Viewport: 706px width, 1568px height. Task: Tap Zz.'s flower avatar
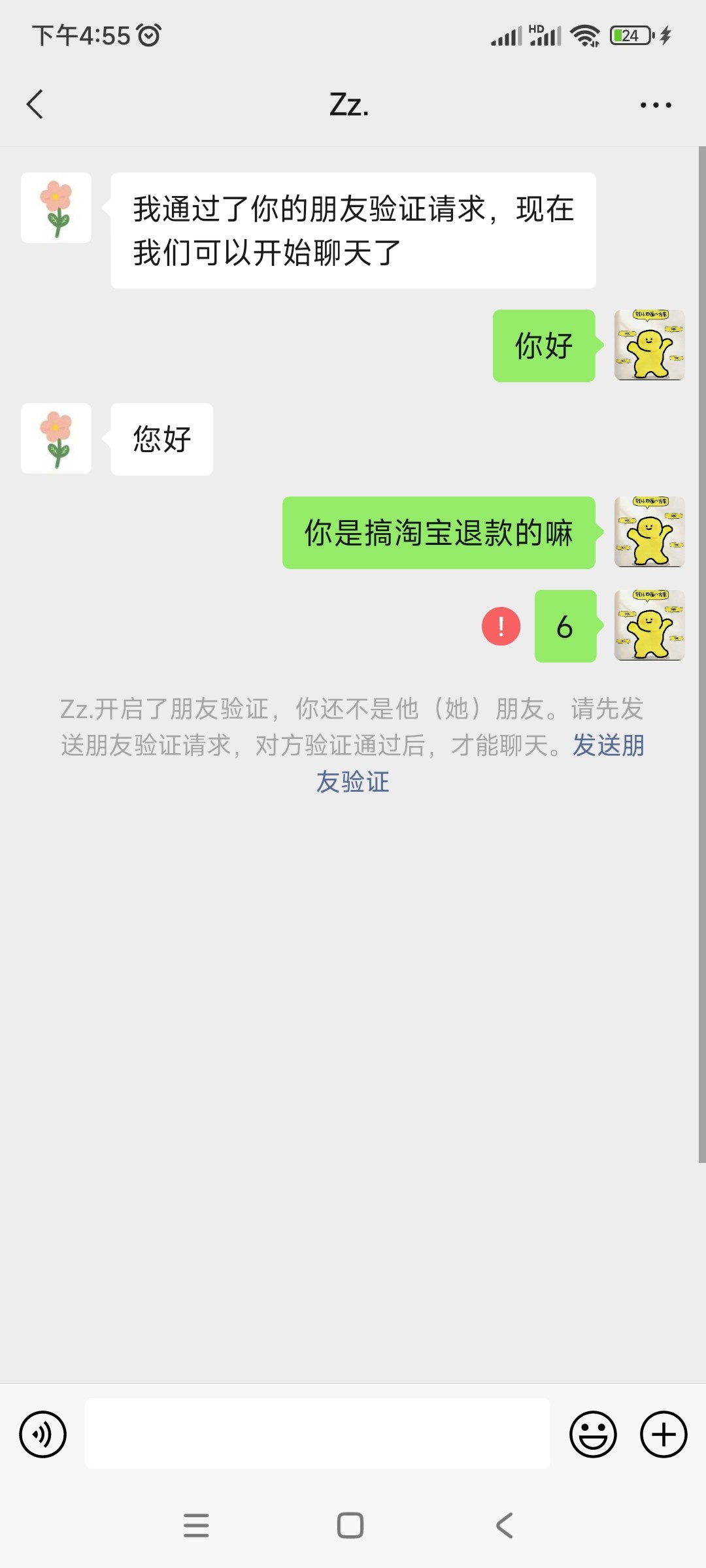pyautogui.click(x=57, y=209)
